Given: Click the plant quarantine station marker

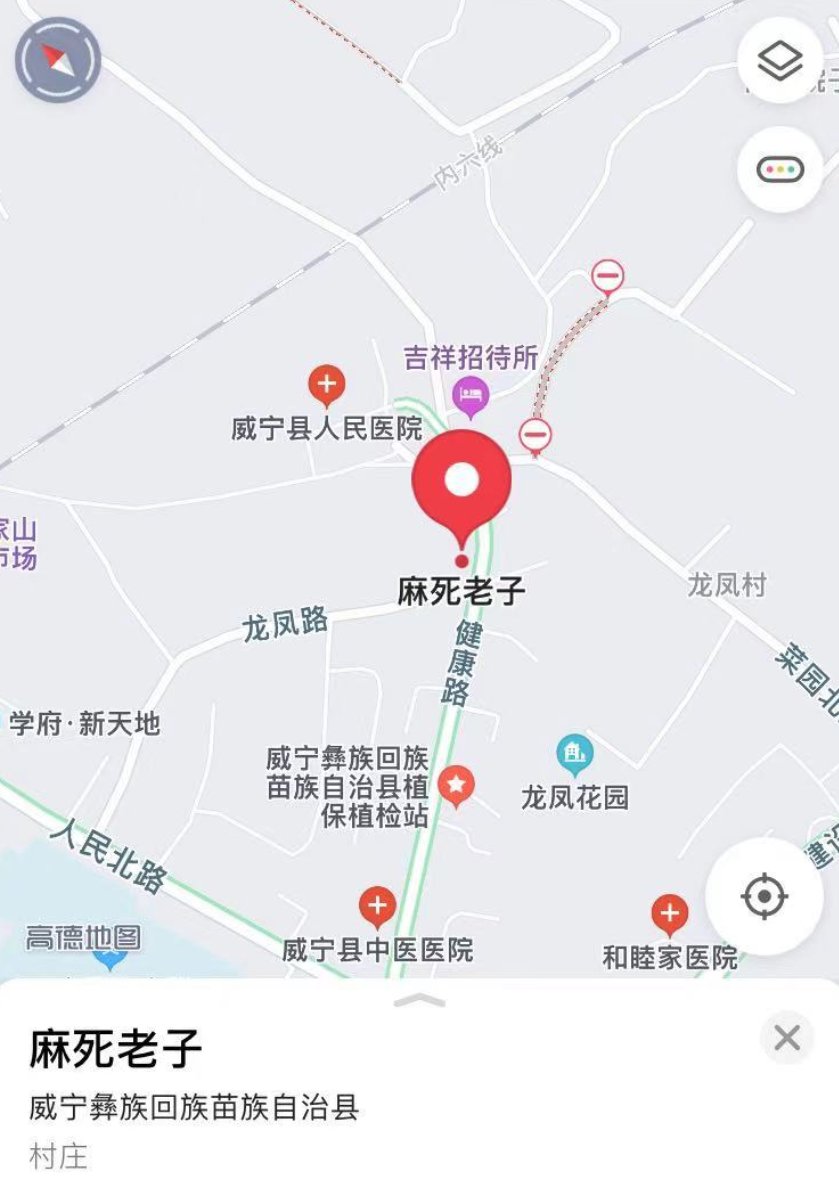Looking at the screenshot, I should point(459,785).
